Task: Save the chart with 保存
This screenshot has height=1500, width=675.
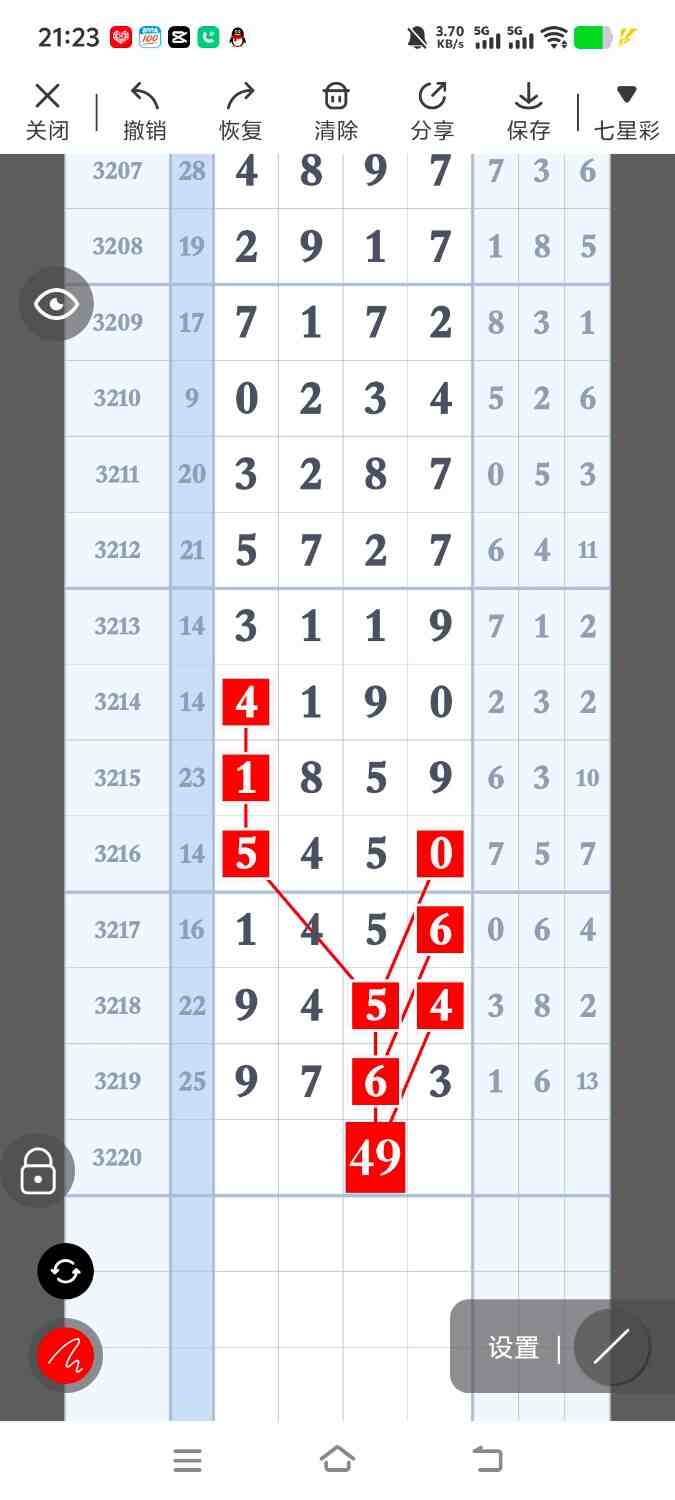Action: (528, 111)
